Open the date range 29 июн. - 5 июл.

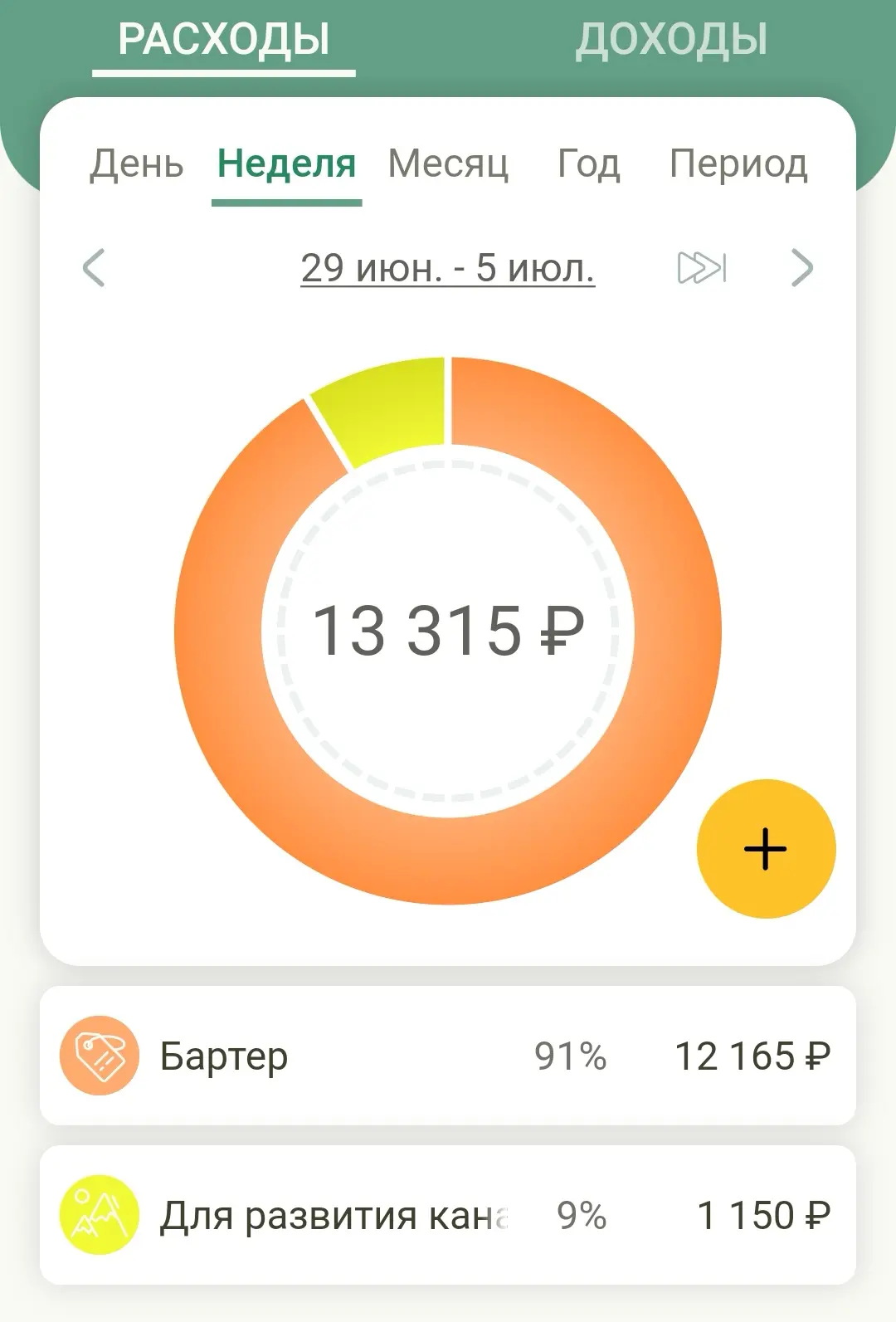[x=448, y=267]
